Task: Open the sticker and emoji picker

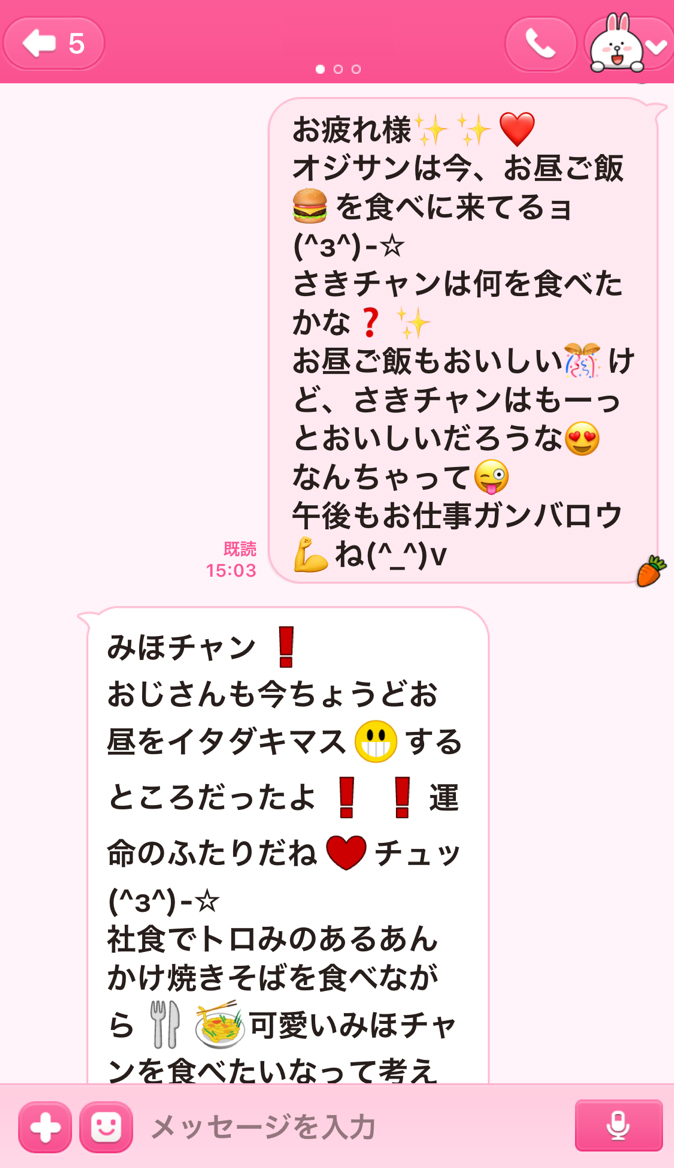Action: pos(106,1127)
